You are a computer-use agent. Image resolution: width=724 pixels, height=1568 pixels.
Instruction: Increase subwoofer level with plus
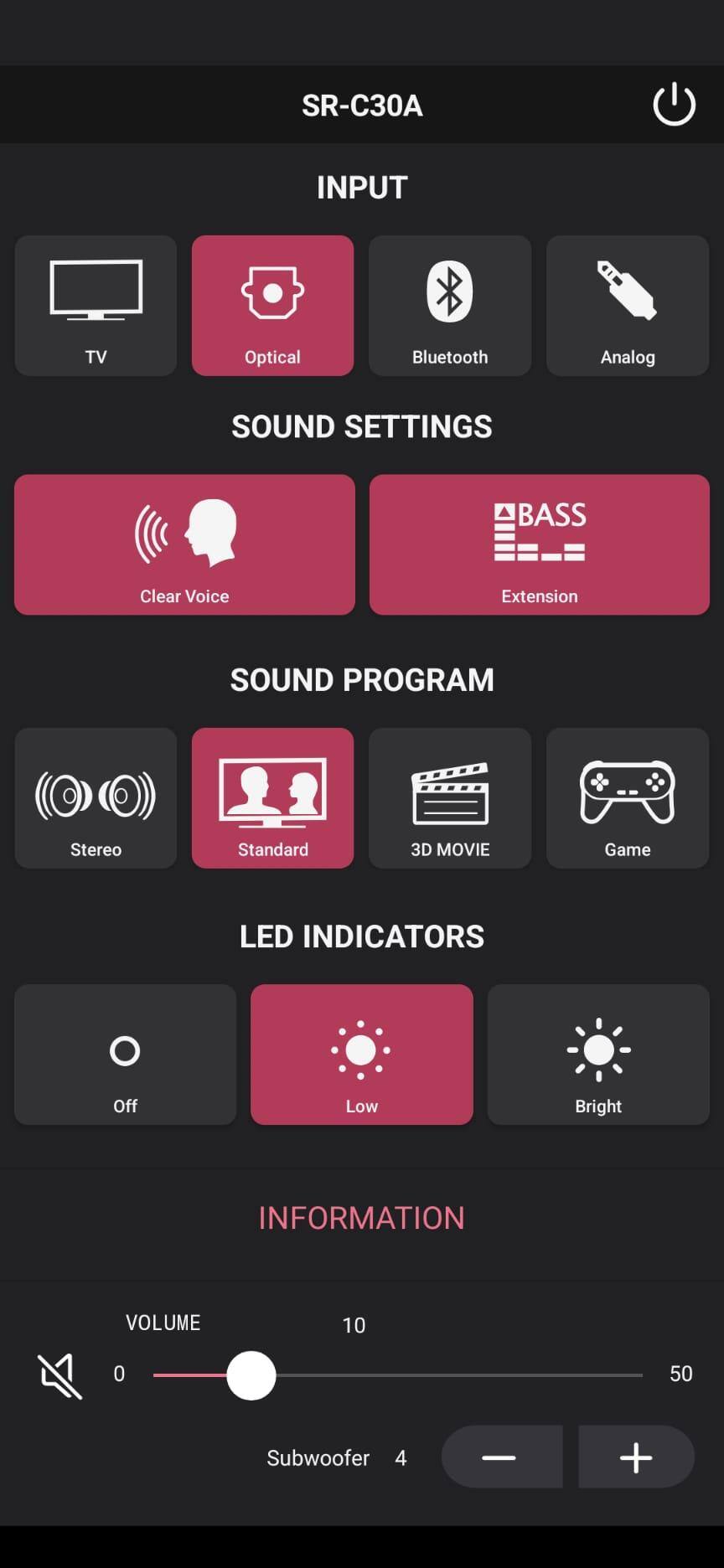click(x=636, y=1457)
